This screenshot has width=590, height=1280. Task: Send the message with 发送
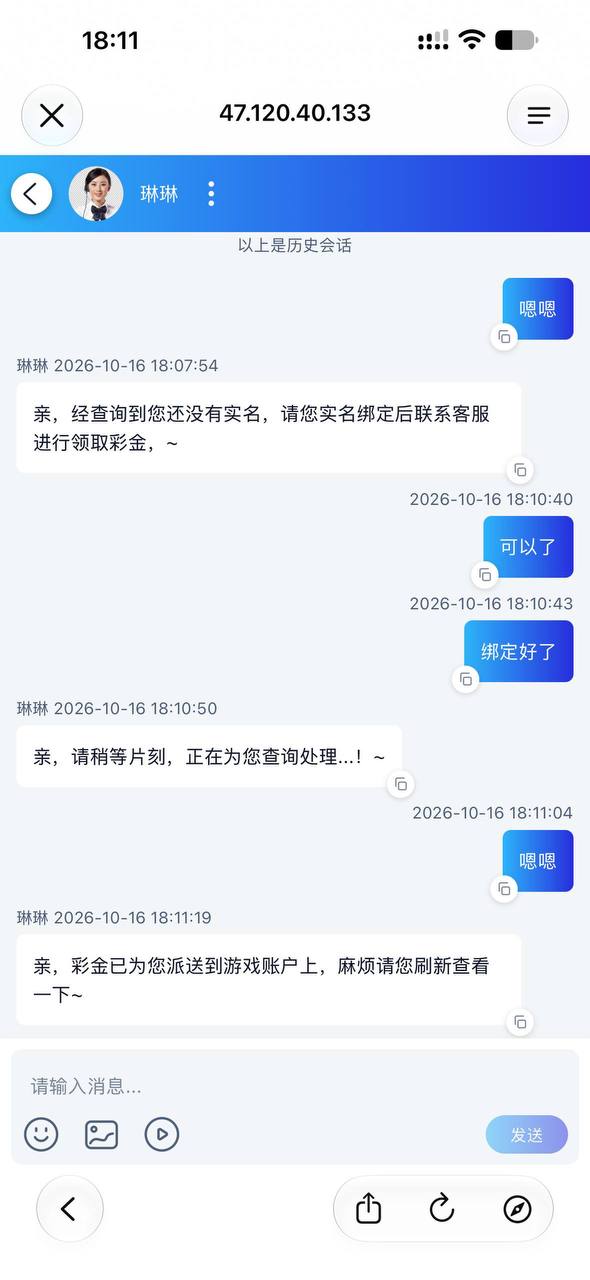point(527,1135)
